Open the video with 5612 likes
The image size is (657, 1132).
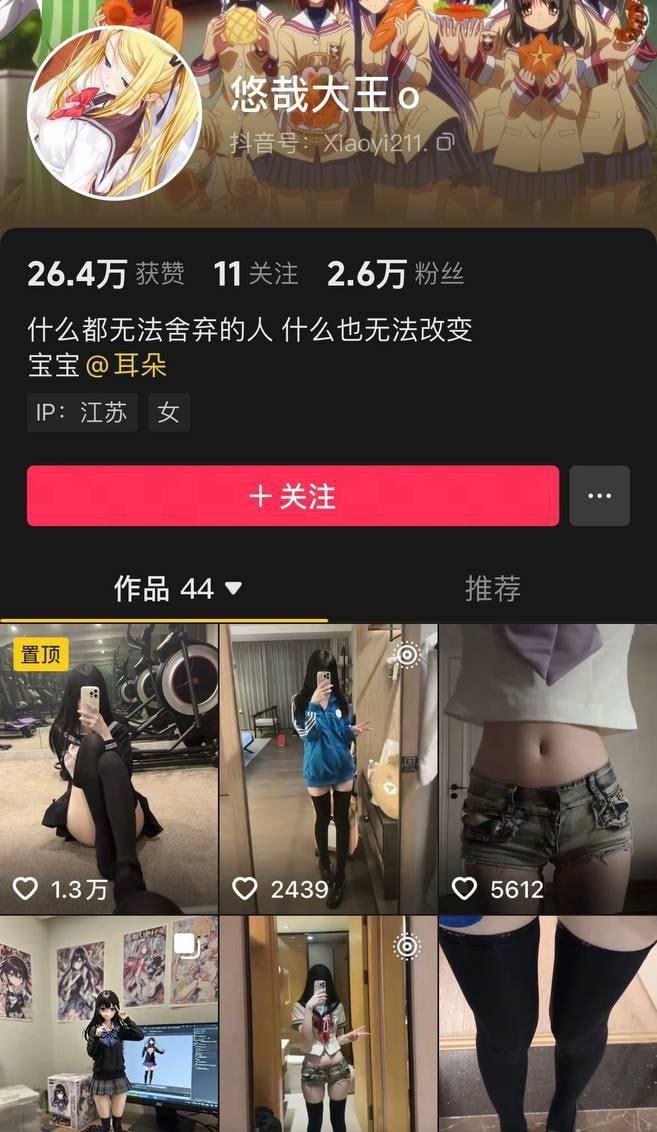tap(547, 768)
